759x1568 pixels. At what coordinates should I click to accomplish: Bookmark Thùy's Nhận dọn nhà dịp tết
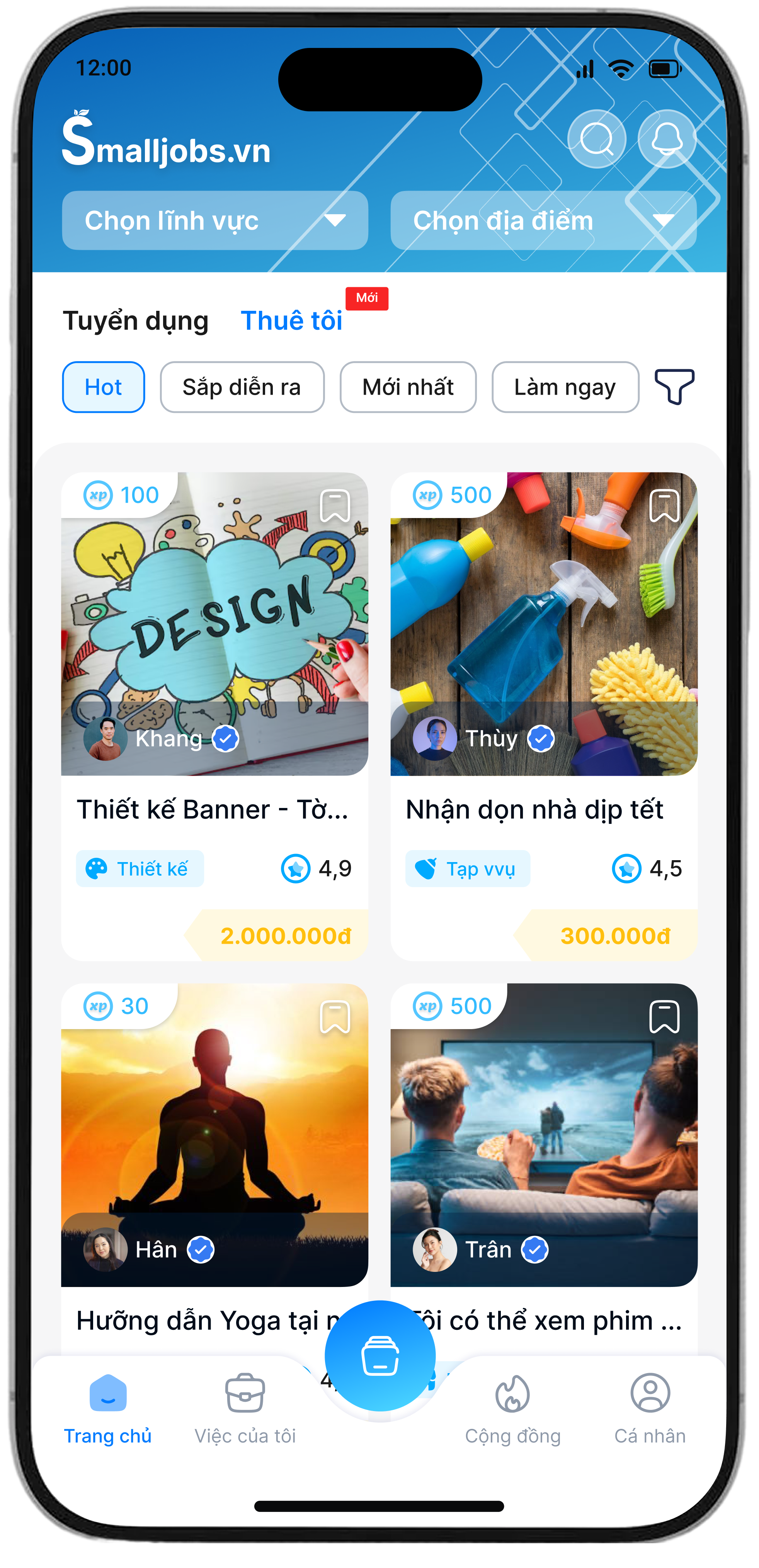664,506
